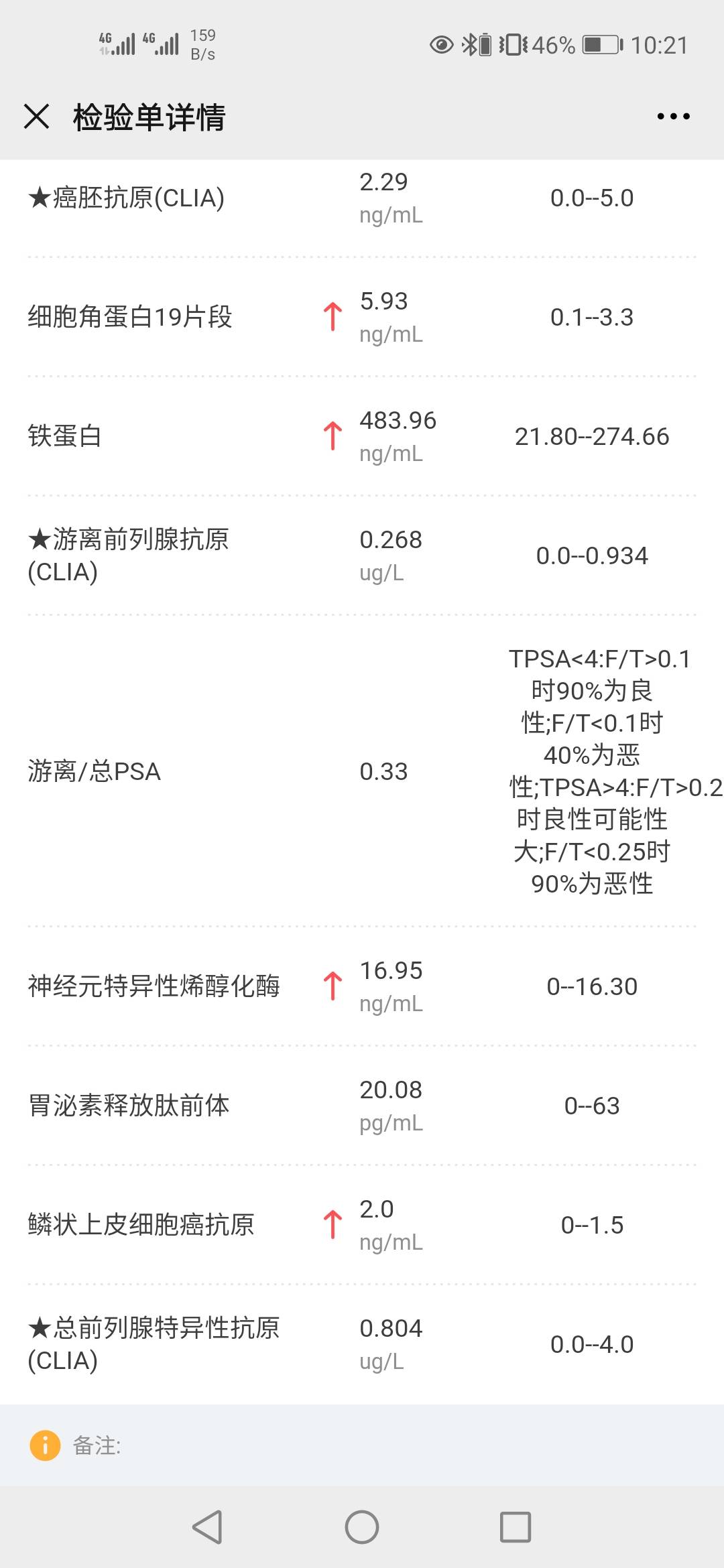Tap the Bluetooth icon in the status bar
The height and width of the screenshot is (1568, 724).
[x=469, y=44]
